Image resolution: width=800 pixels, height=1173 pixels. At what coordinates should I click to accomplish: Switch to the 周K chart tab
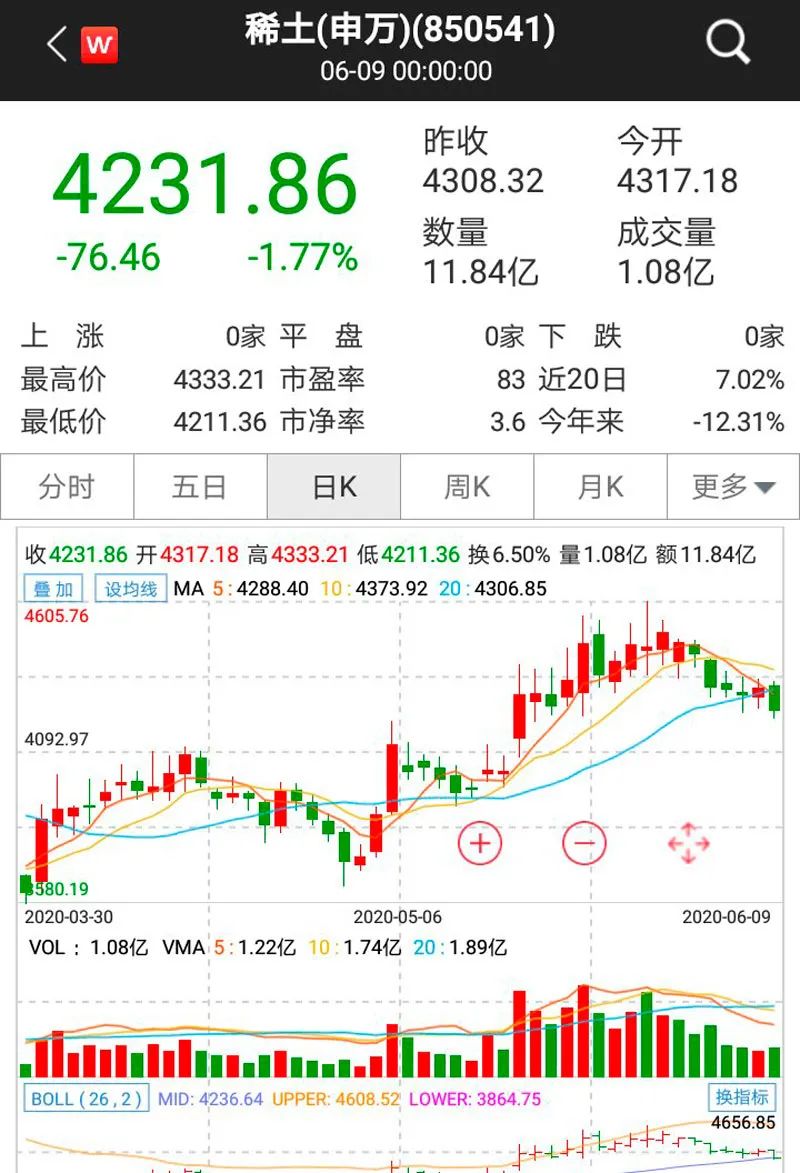coord(467,487)
